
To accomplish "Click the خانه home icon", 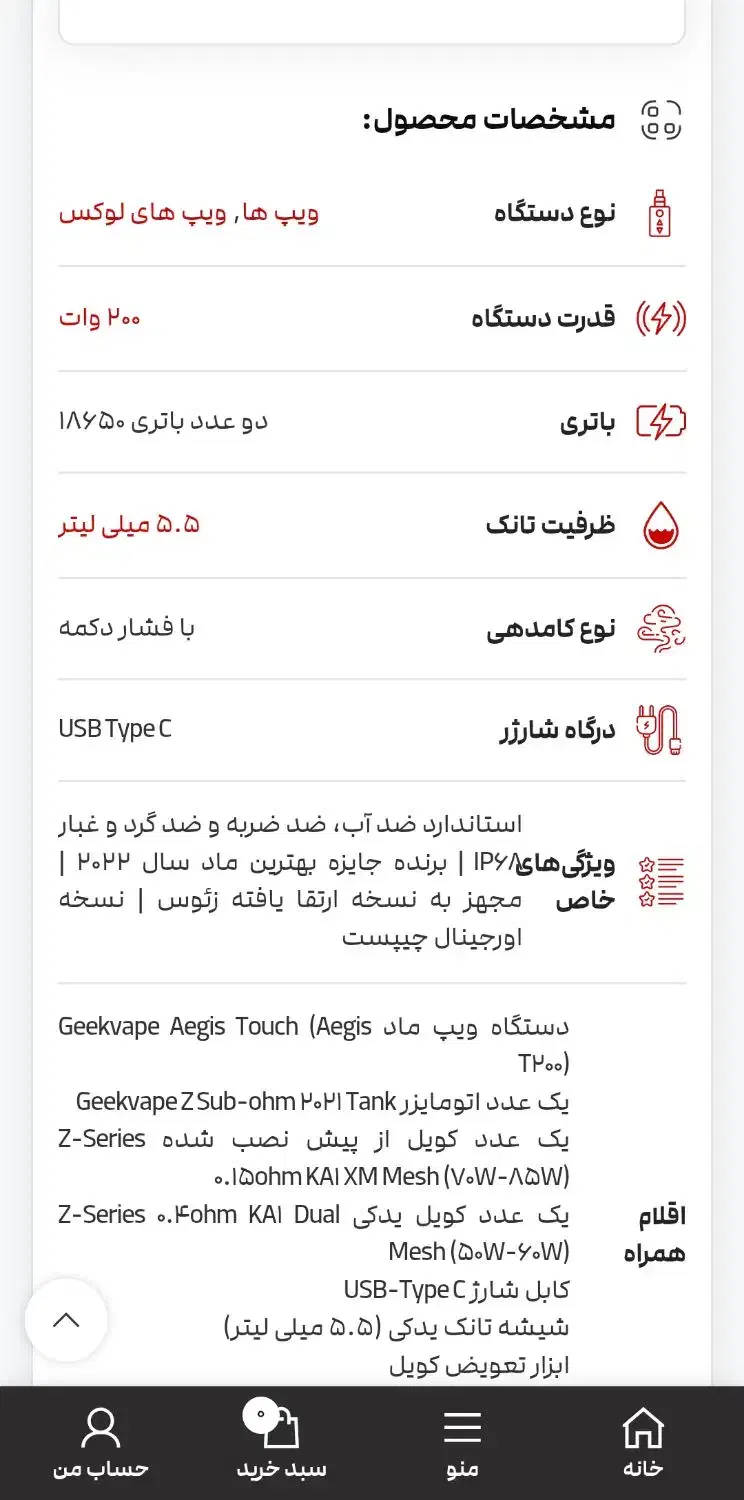I will click(645, 1429).
